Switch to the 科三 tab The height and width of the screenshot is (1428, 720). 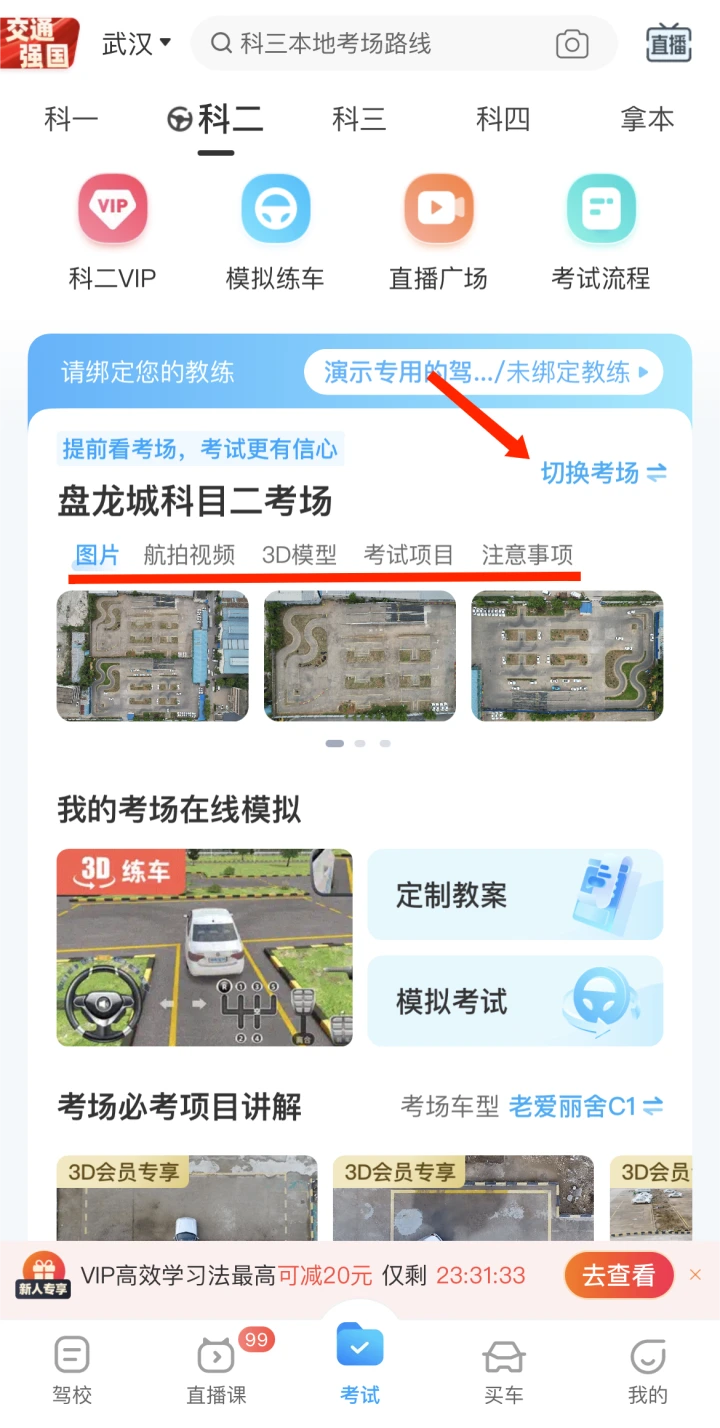(x=359, y=120)
